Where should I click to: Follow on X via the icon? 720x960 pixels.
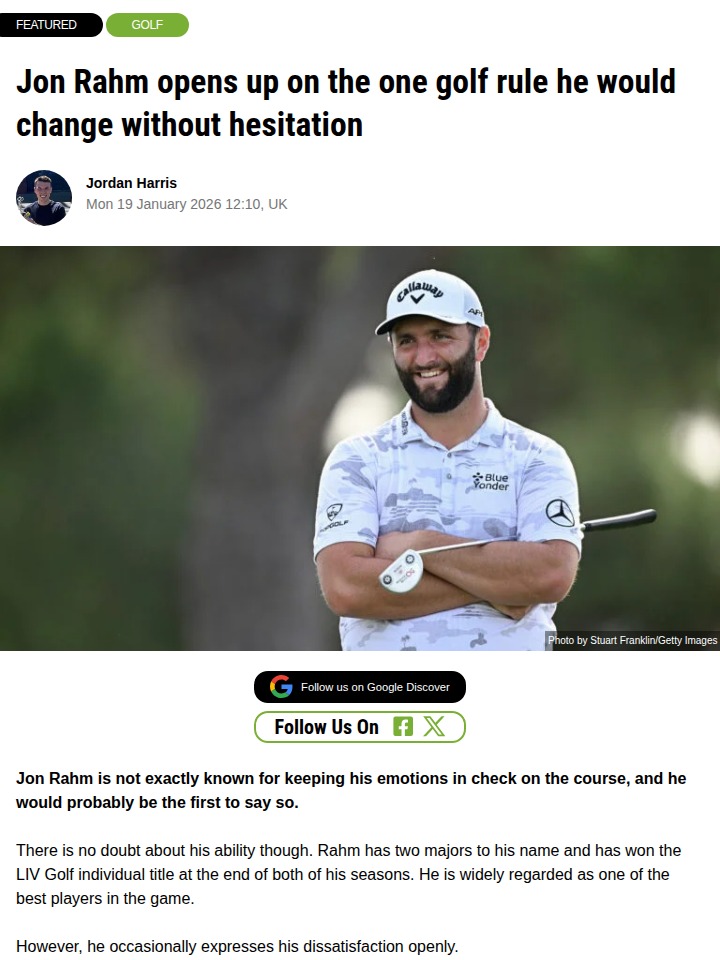click(x=434, y=727)
